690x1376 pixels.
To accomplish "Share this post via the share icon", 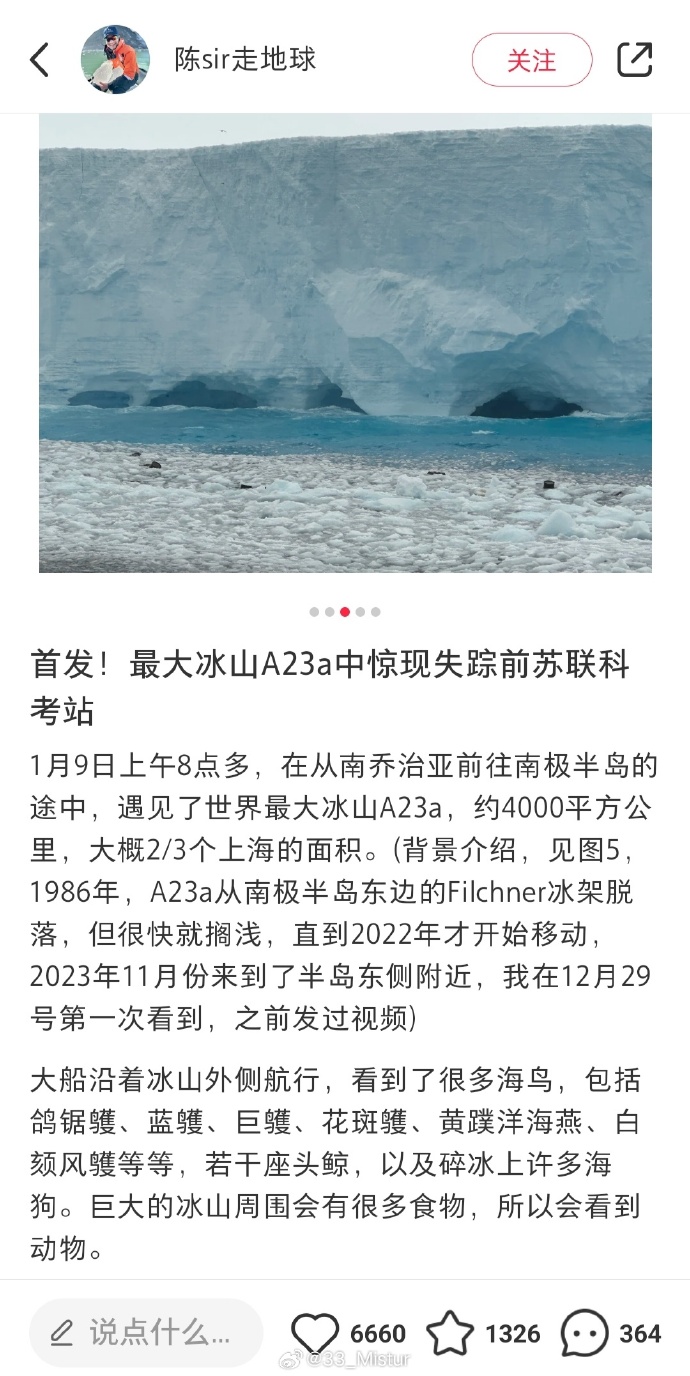I will (634, 60).
